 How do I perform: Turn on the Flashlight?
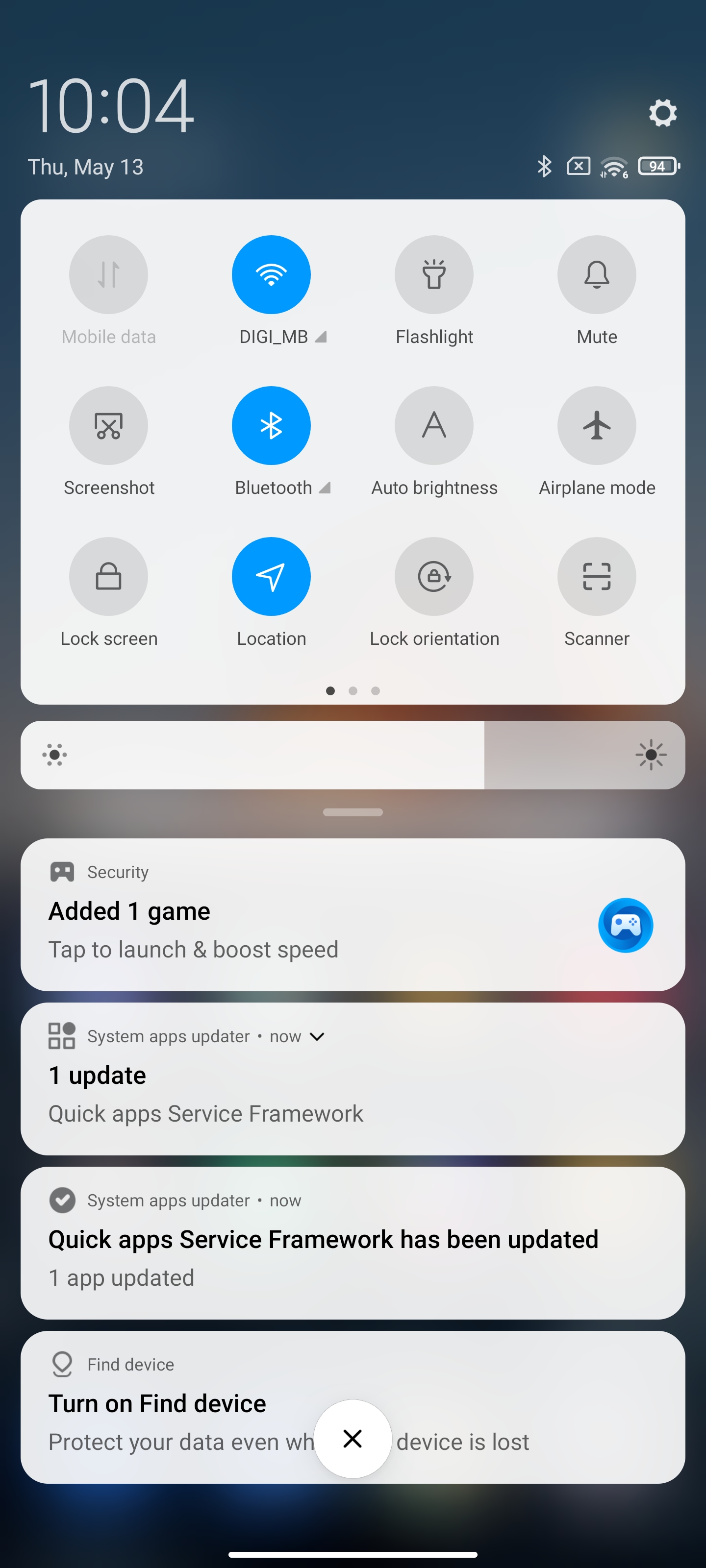tap(434, 274)
